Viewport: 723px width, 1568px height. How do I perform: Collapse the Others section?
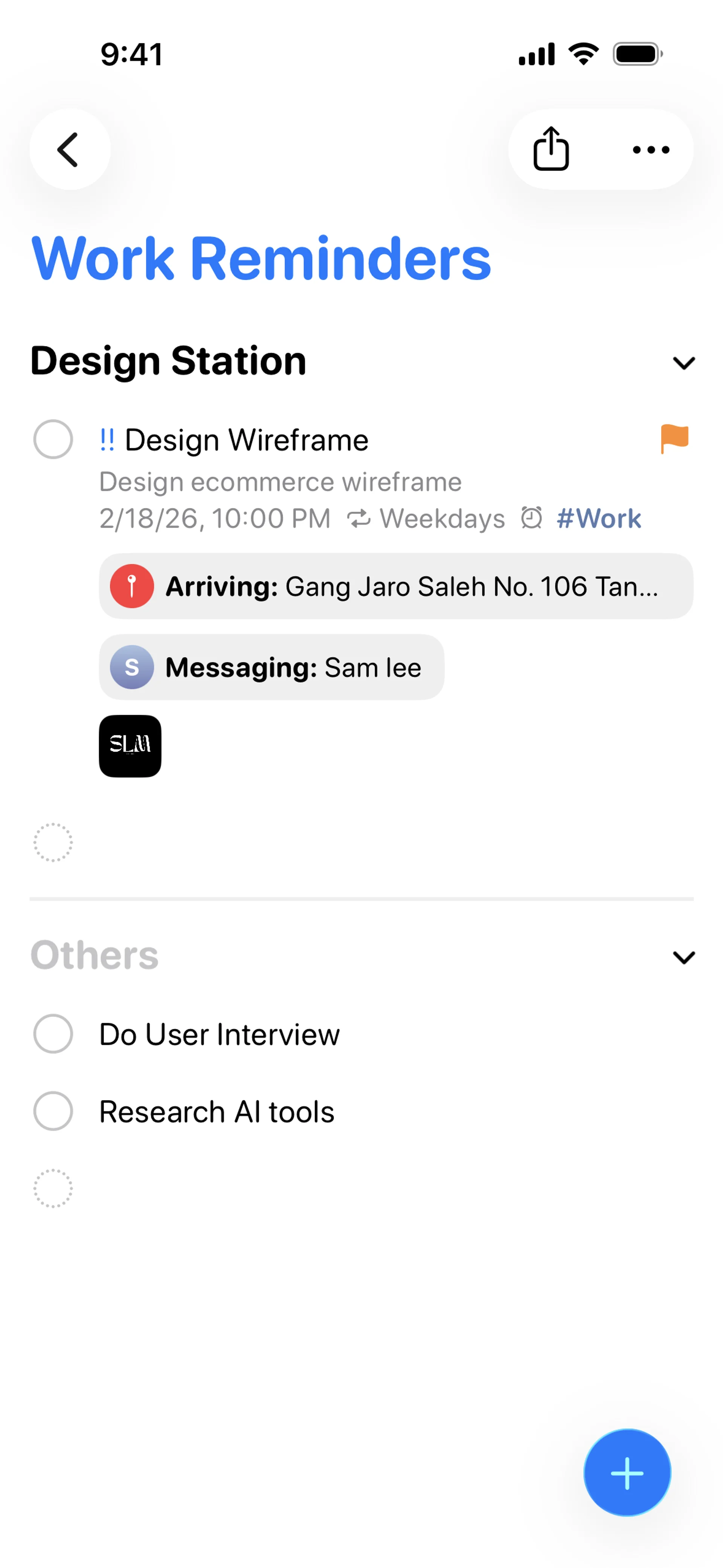coord(684,957)
